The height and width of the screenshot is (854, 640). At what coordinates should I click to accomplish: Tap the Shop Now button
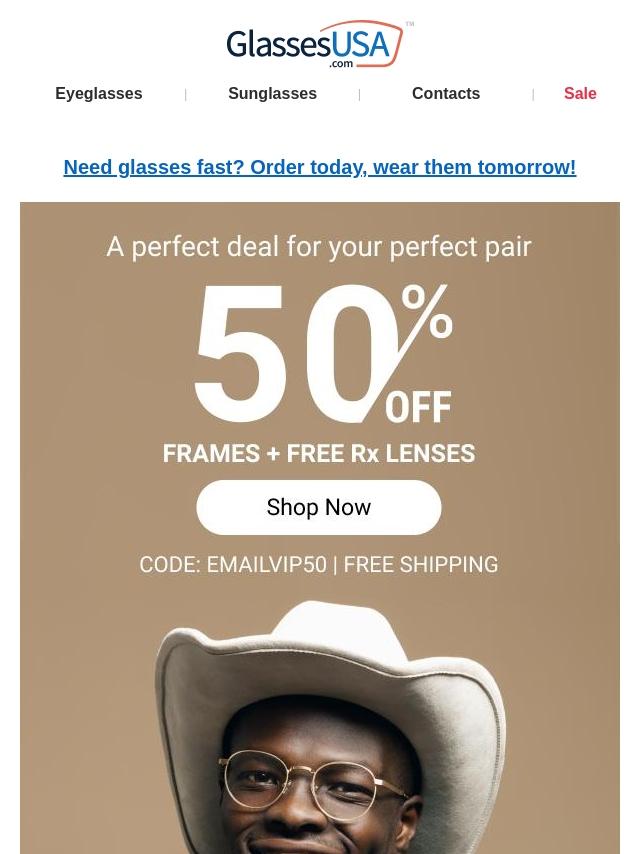318,507
